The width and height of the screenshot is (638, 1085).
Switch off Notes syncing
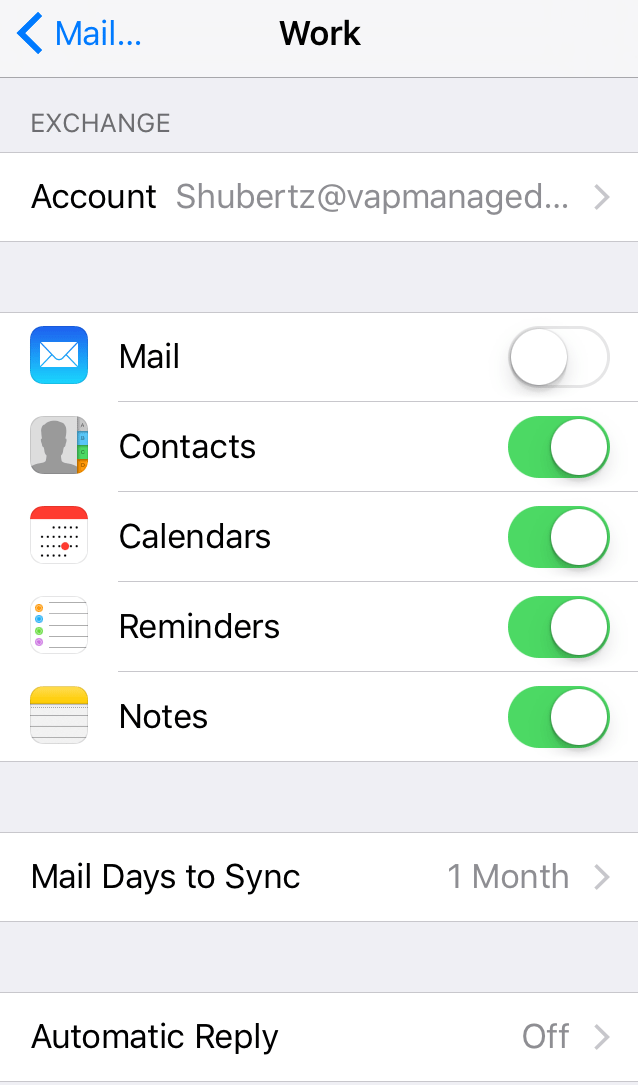[558, 717]
